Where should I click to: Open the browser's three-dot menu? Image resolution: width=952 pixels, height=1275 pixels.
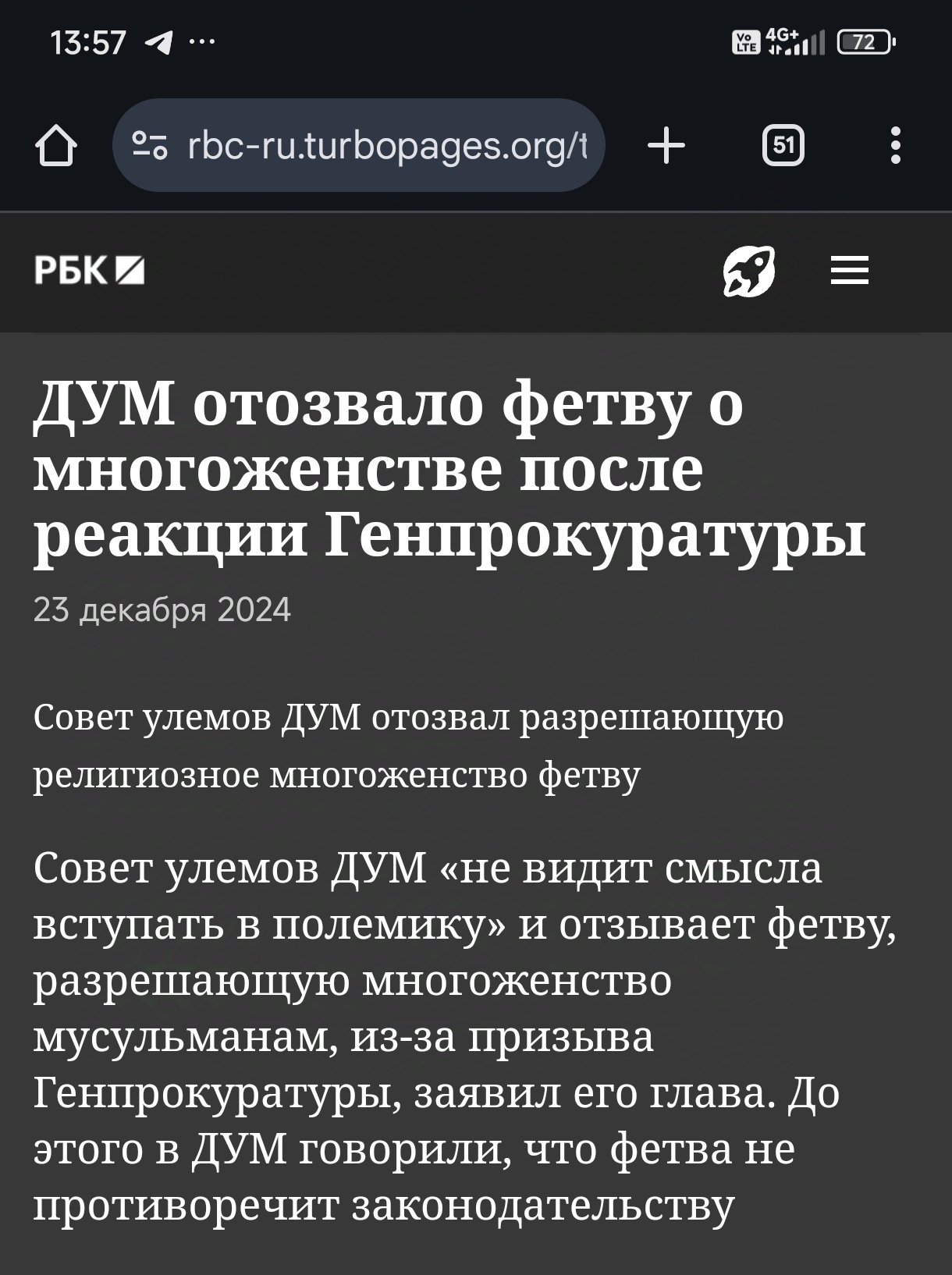click(895, 146)
